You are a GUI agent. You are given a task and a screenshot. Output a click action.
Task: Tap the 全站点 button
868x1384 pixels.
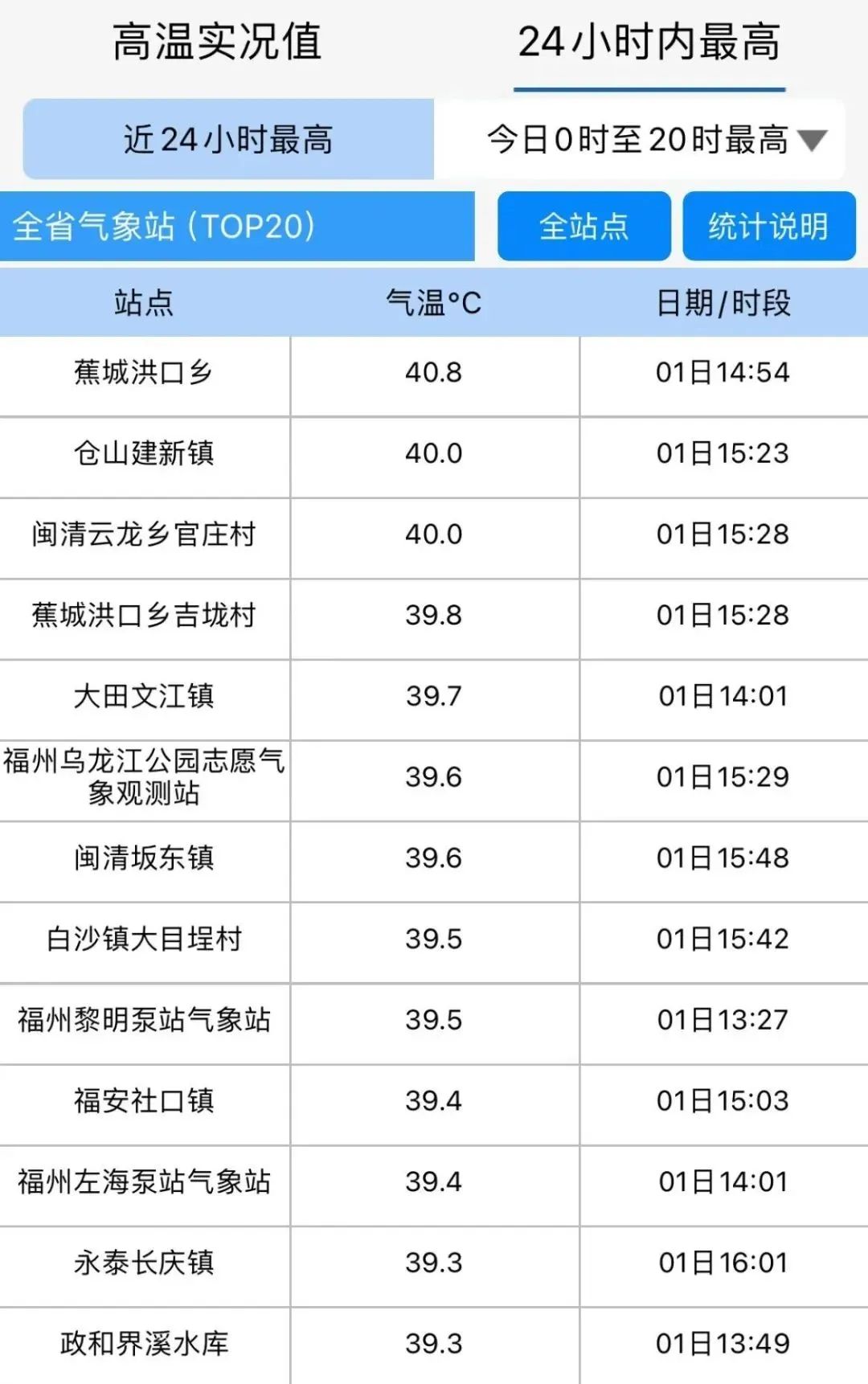[583, 227]
